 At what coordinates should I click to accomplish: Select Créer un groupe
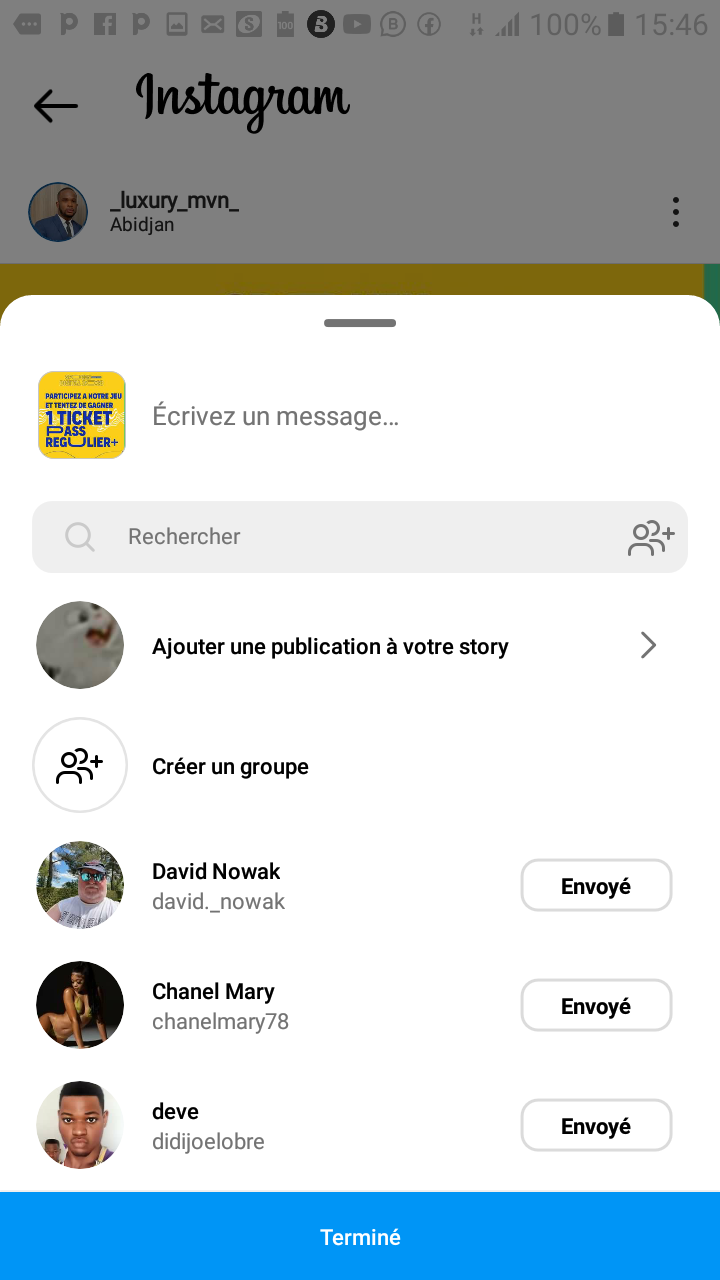(x=230, y=766)
